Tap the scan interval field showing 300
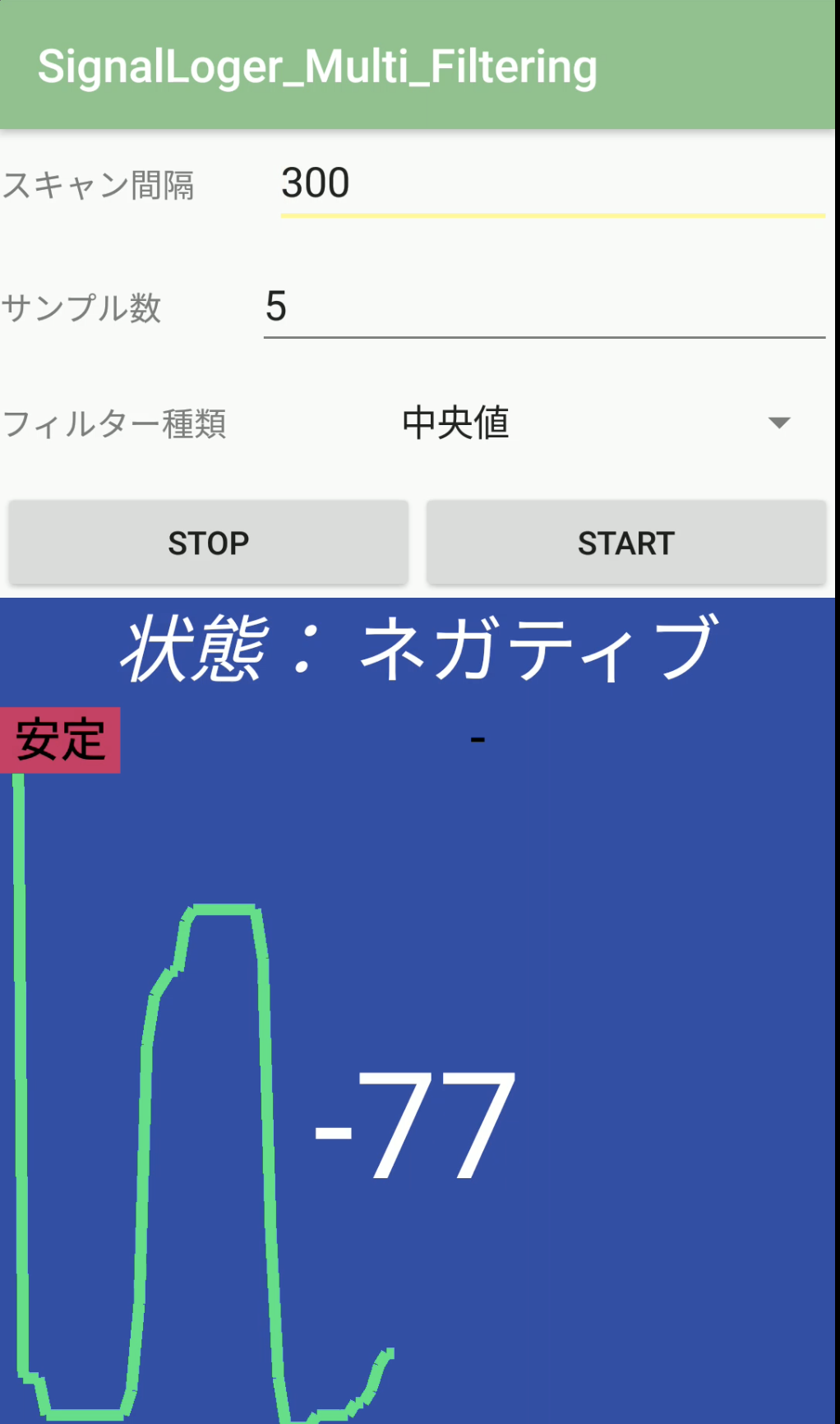The height and width of the screenshot is (1424, 840). coord(551,183)
